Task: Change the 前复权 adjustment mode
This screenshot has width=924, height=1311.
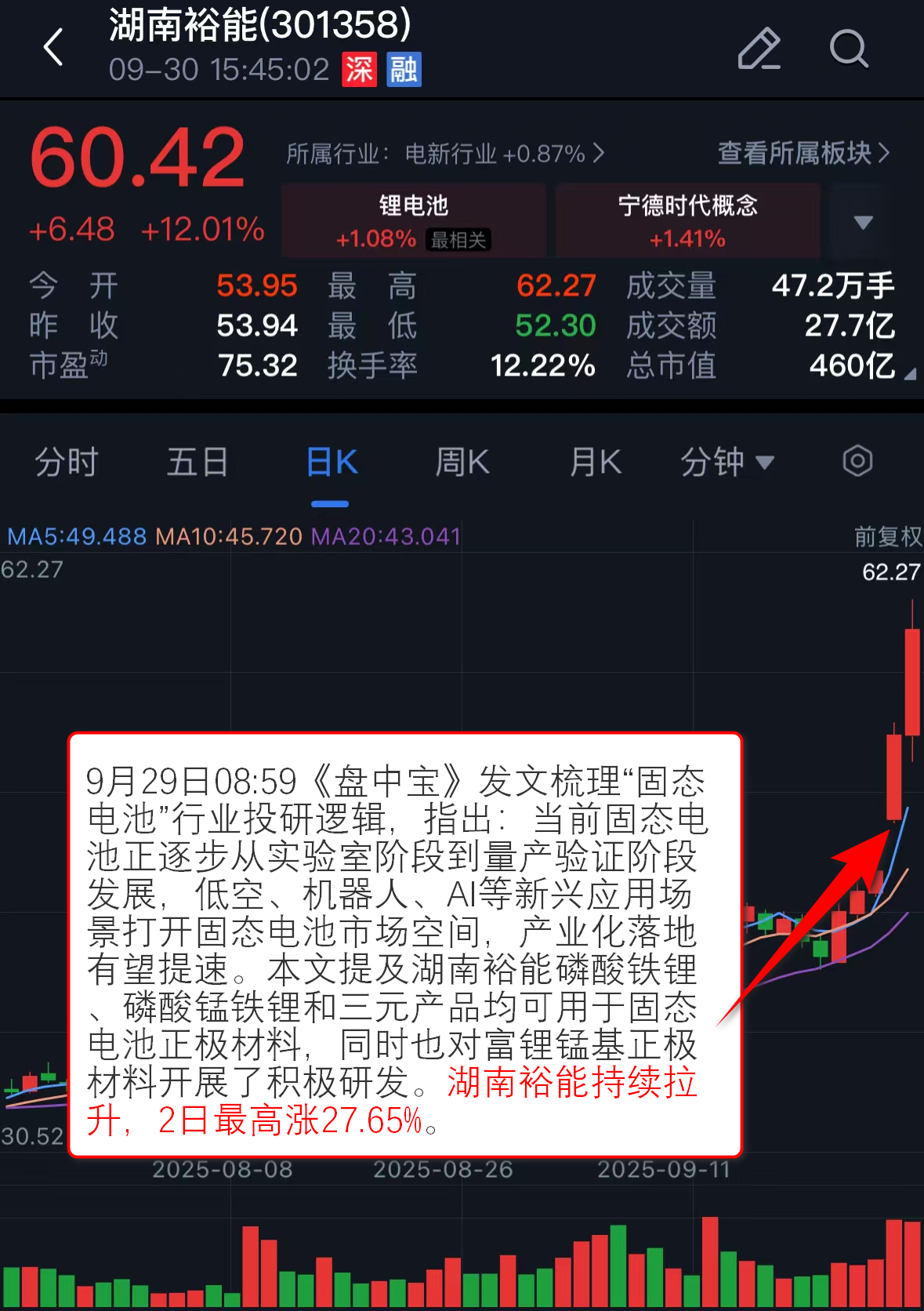Action: 887,537
